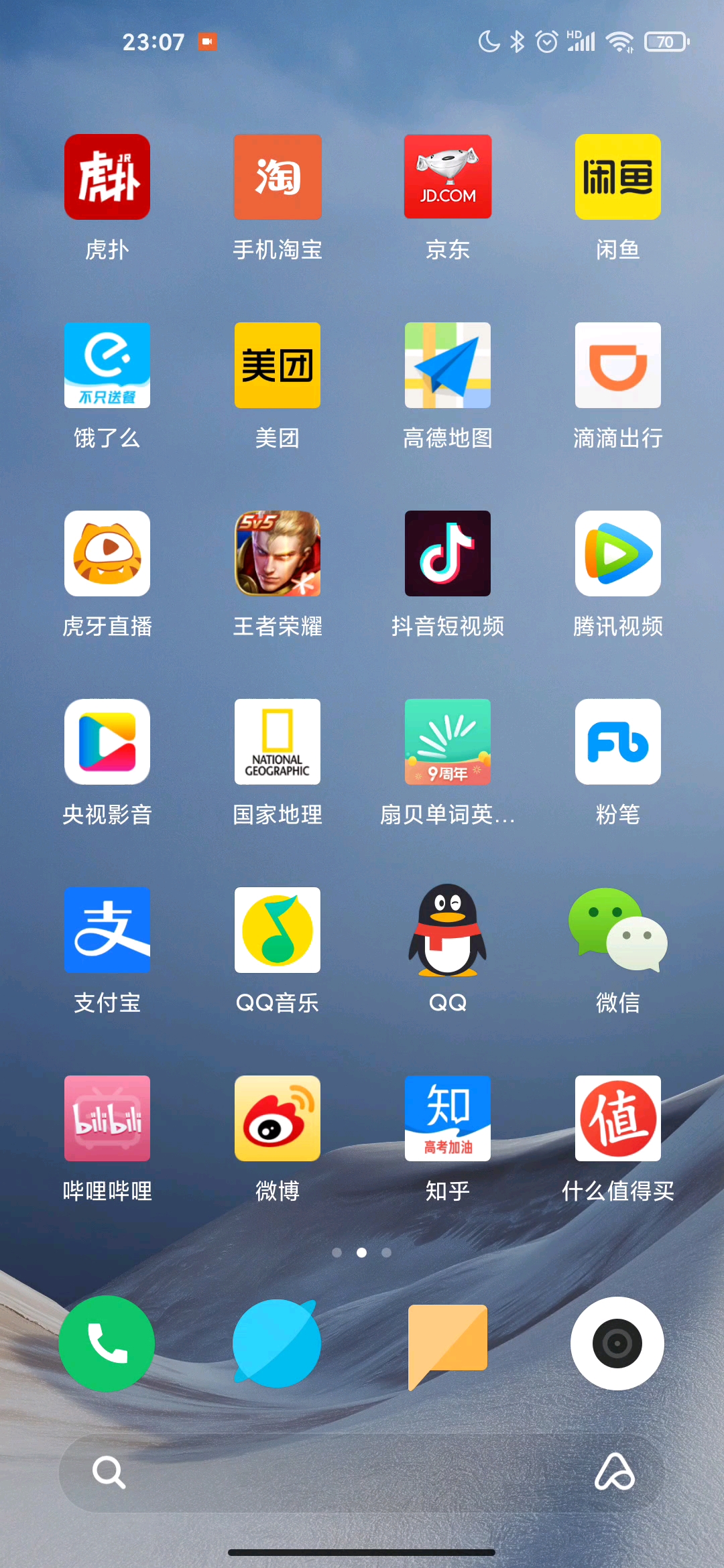Image resolution: width=724 pixels, height=1568 pixels.
Task: Open 微信 WeChat
Action: point(618,931)
